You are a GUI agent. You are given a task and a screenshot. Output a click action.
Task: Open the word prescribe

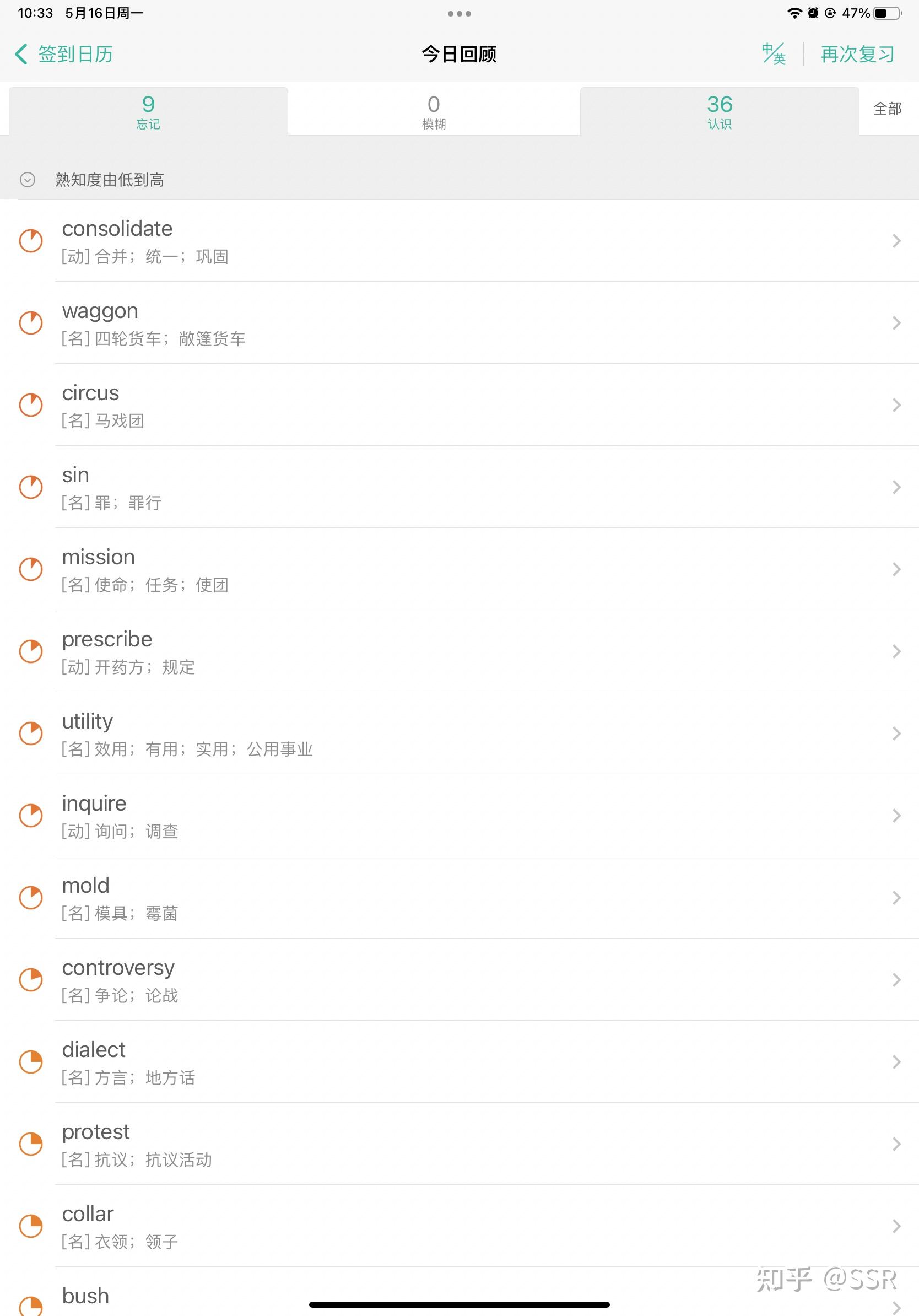click(x=458, y=651)
